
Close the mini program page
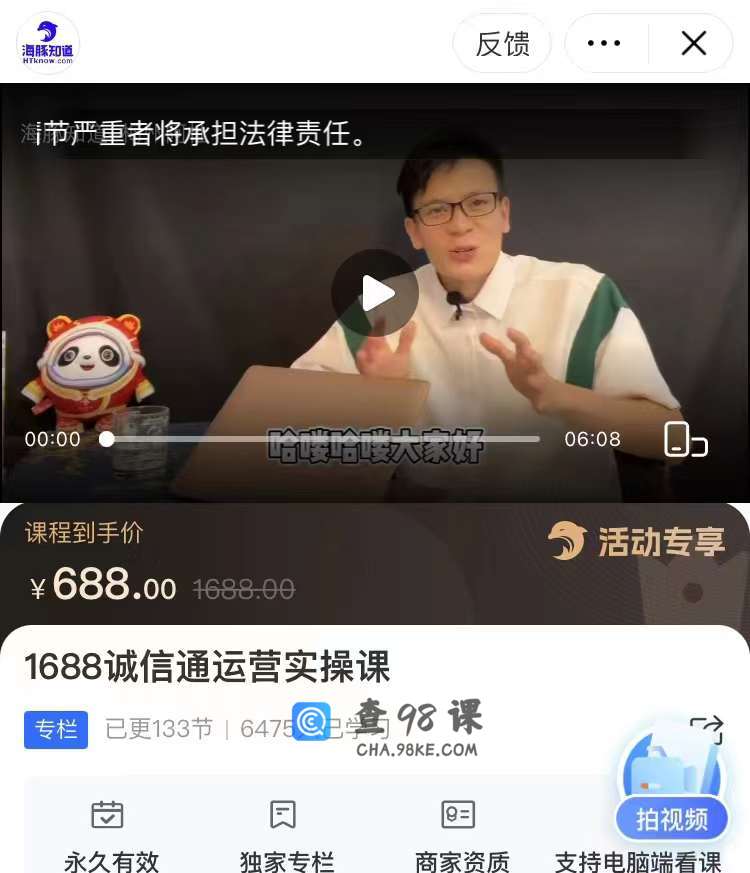click(x=693, y=43)
